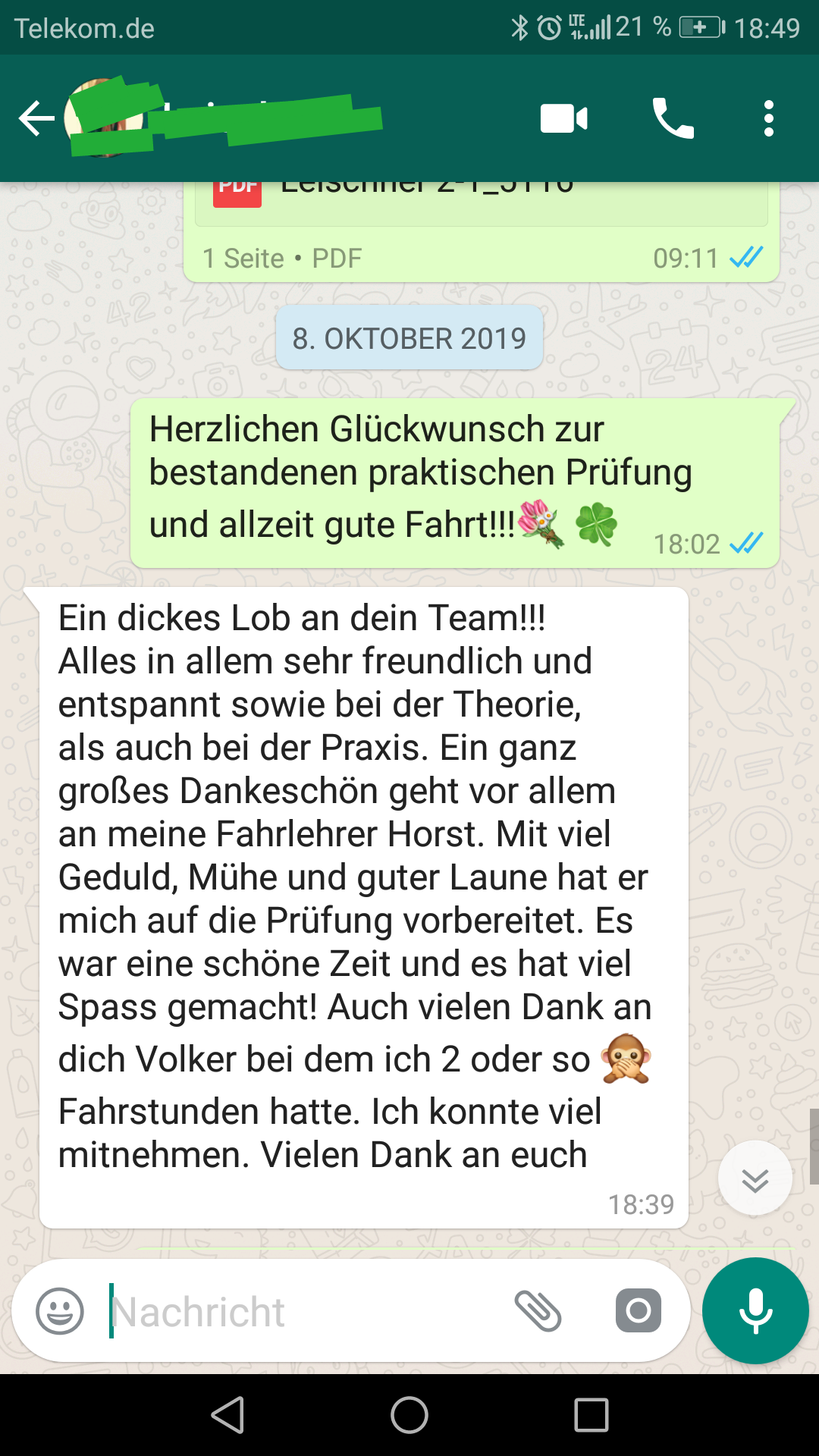The width and height of the screenshot is (819, 1456).
Task: Start a voice call
Action: pos(673,119)
